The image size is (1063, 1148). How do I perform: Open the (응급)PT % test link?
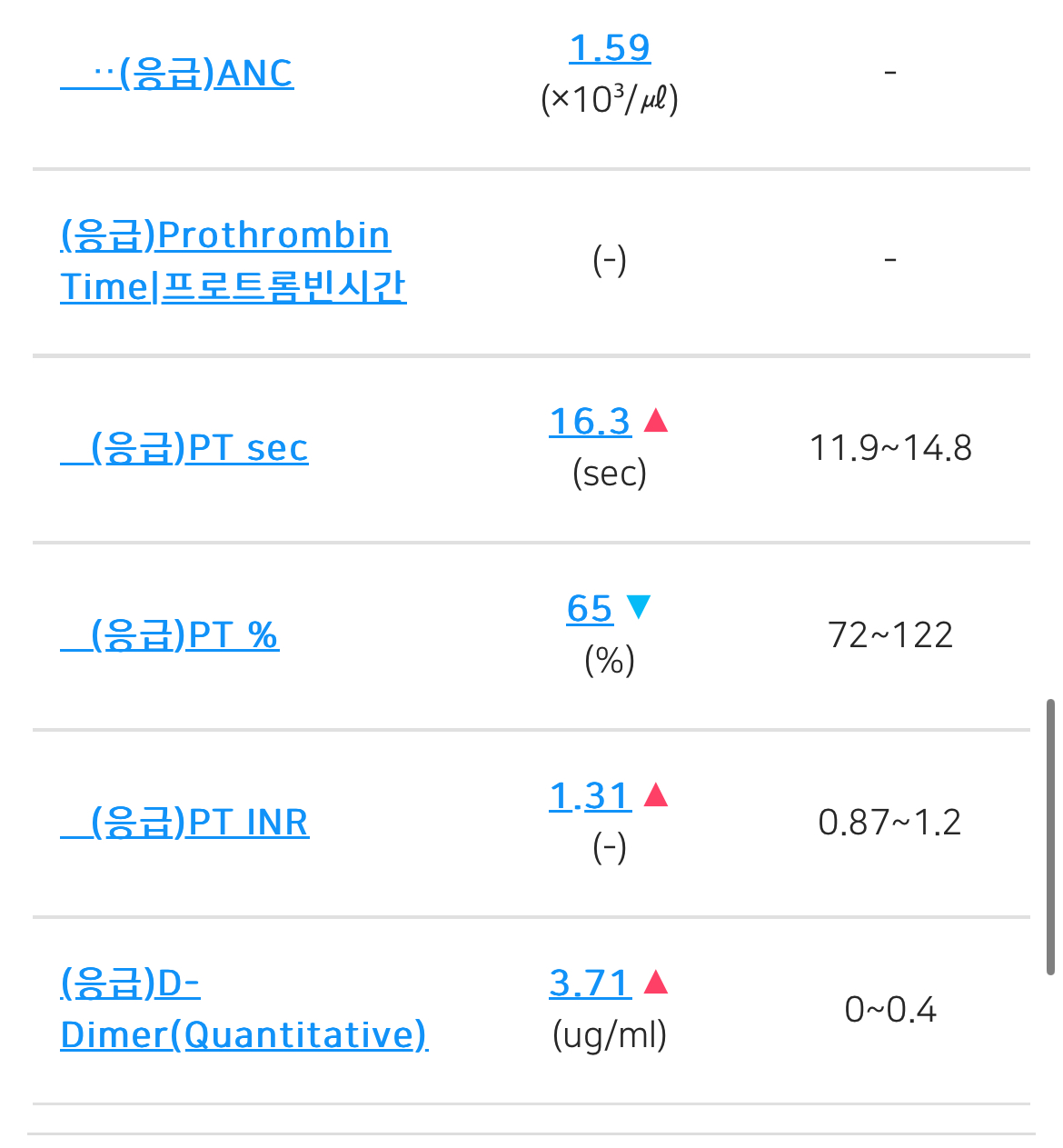[x=169, y=635]
